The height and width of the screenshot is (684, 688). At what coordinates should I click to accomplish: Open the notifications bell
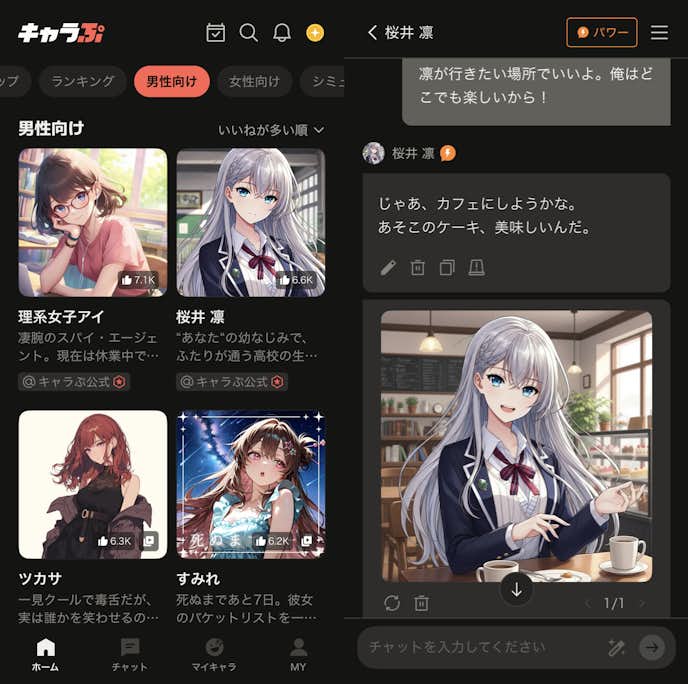(282, 33)
